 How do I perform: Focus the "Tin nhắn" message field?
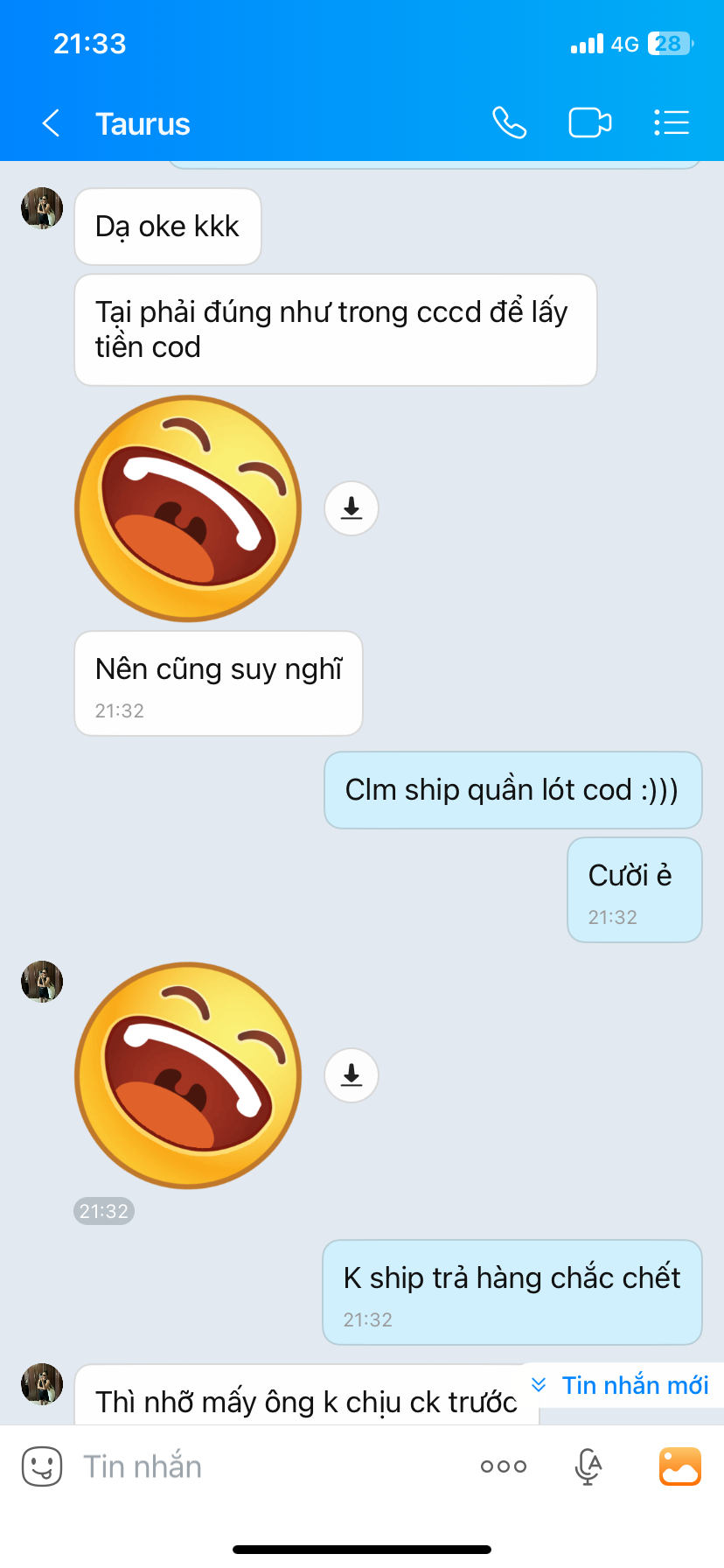click(x=262, y=1466)
